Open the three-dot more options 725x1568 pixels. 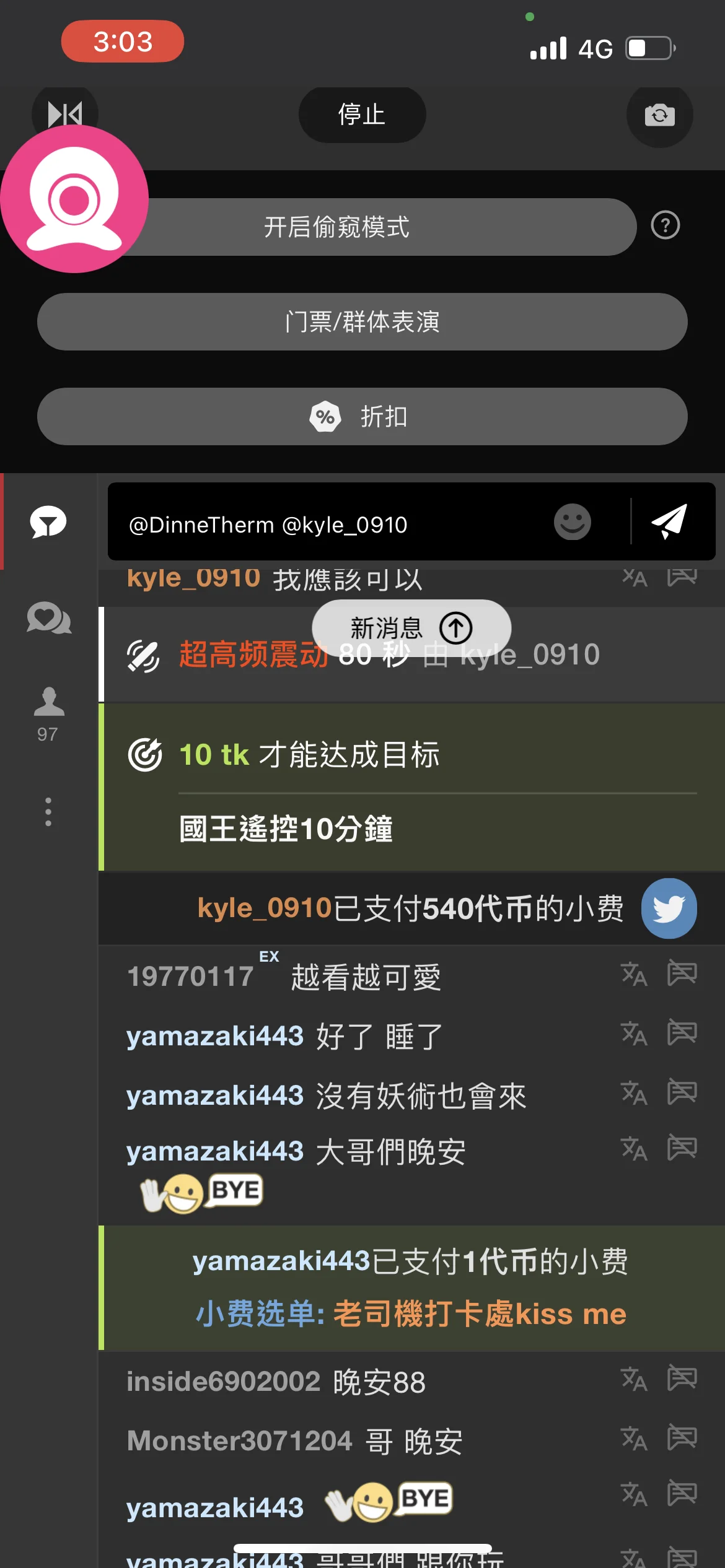click(x=48, y=811)
